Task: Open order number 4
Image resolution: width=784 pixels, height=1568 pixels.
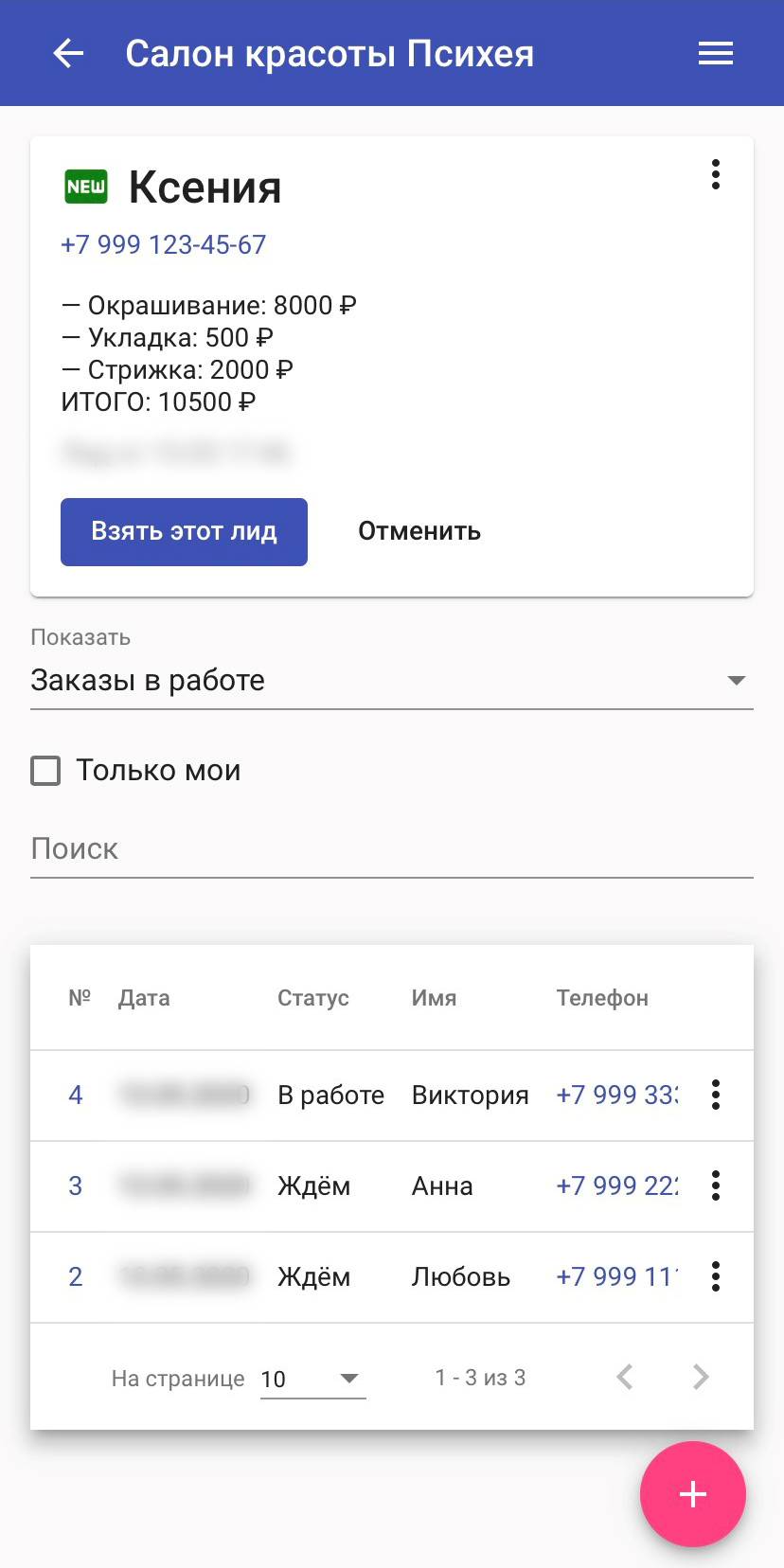Action: [x=76, y=1096]
